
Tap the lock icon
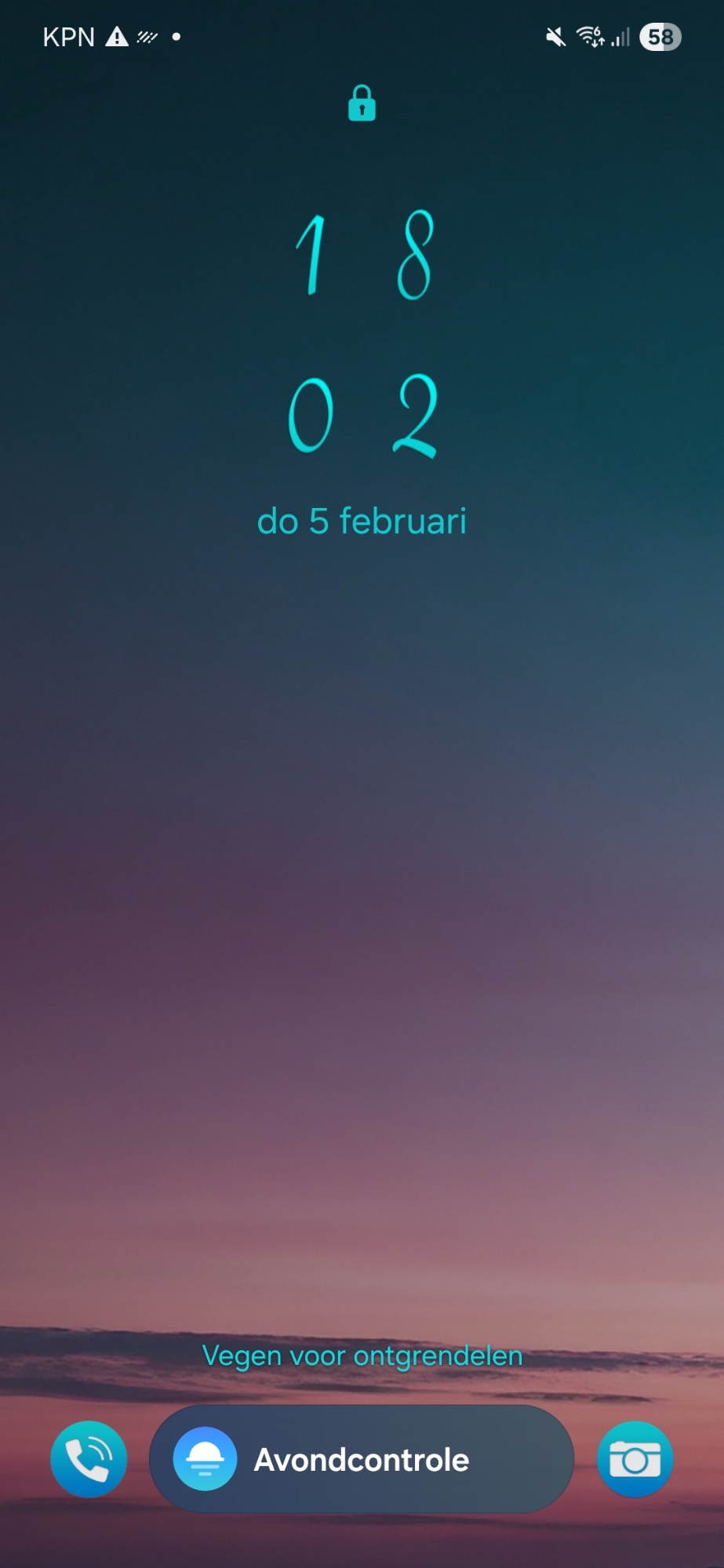click(x=362, y=103)
